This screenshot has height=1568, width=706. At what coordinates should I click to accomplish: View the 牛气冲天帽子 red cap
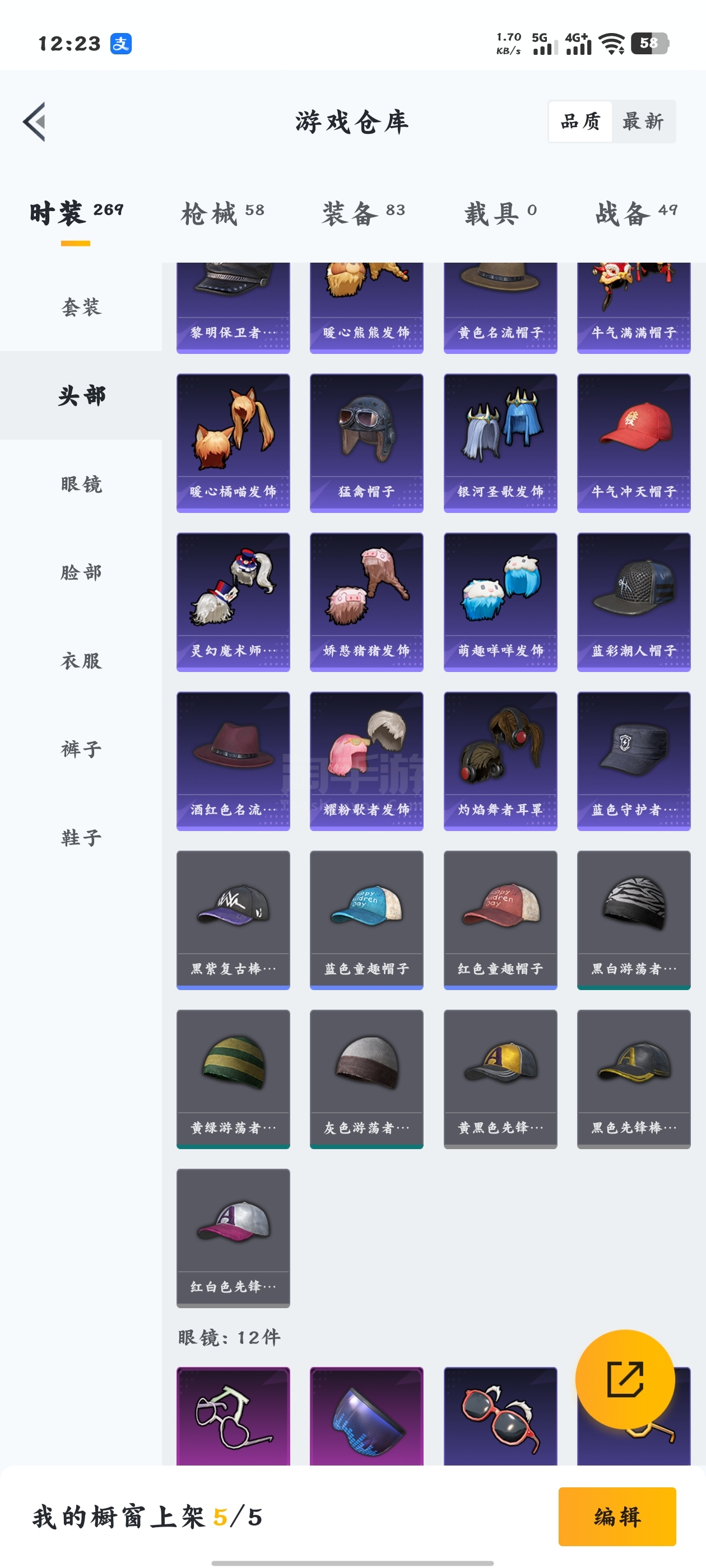pos(634,442)
